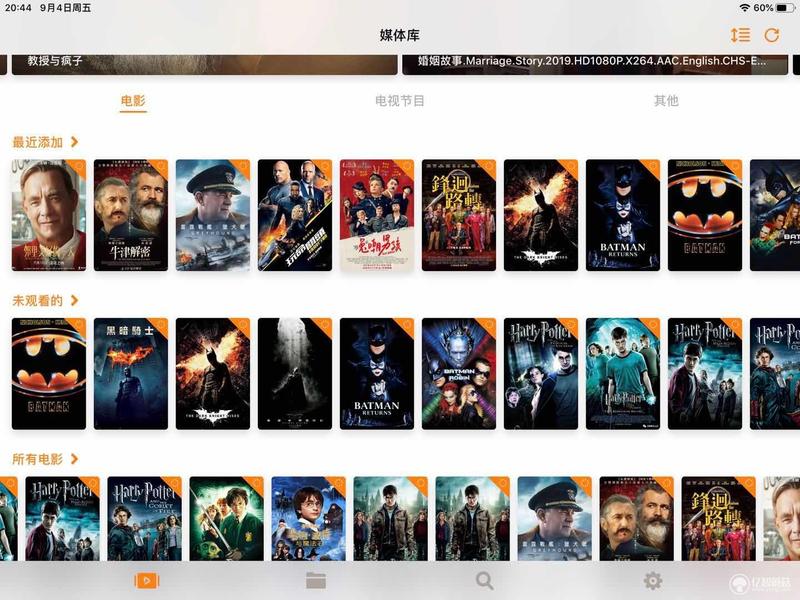
Task: Open the files folder tab
Action: 316,580
